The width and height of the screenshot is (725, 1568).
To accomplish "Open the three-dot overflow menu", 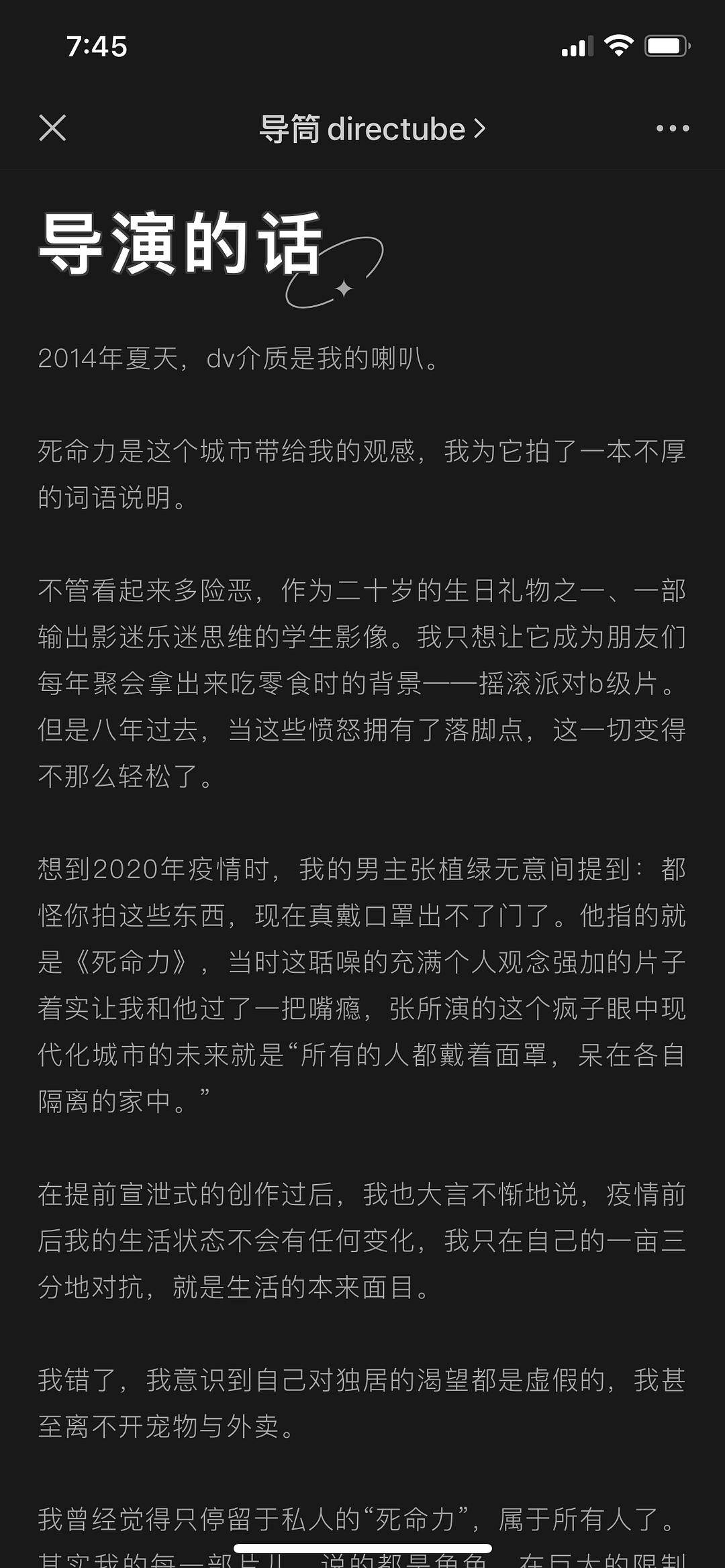I will [672, 128].
